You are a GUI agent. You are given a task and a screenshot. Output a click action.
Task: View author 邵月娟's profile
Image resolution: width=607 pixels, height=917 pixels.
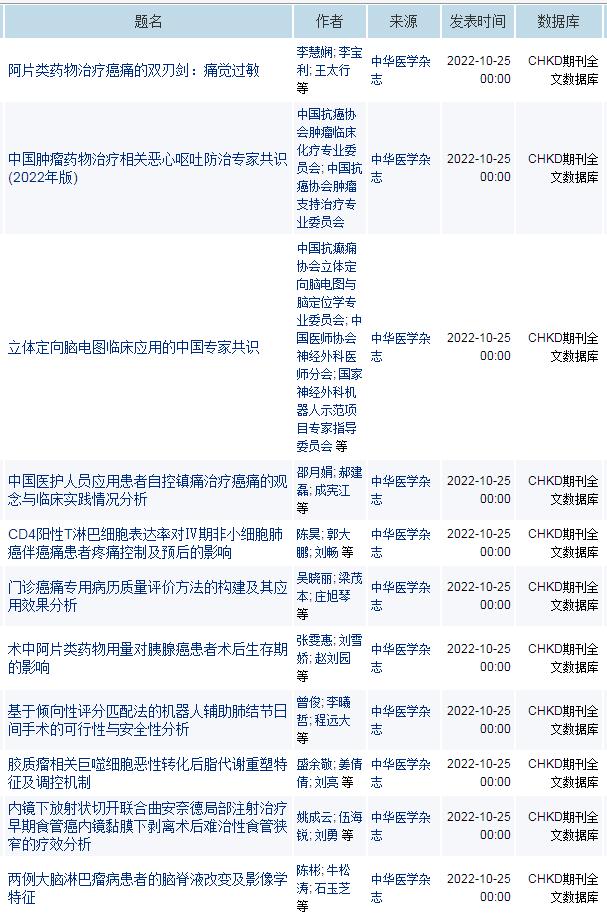tap(315, 472)
